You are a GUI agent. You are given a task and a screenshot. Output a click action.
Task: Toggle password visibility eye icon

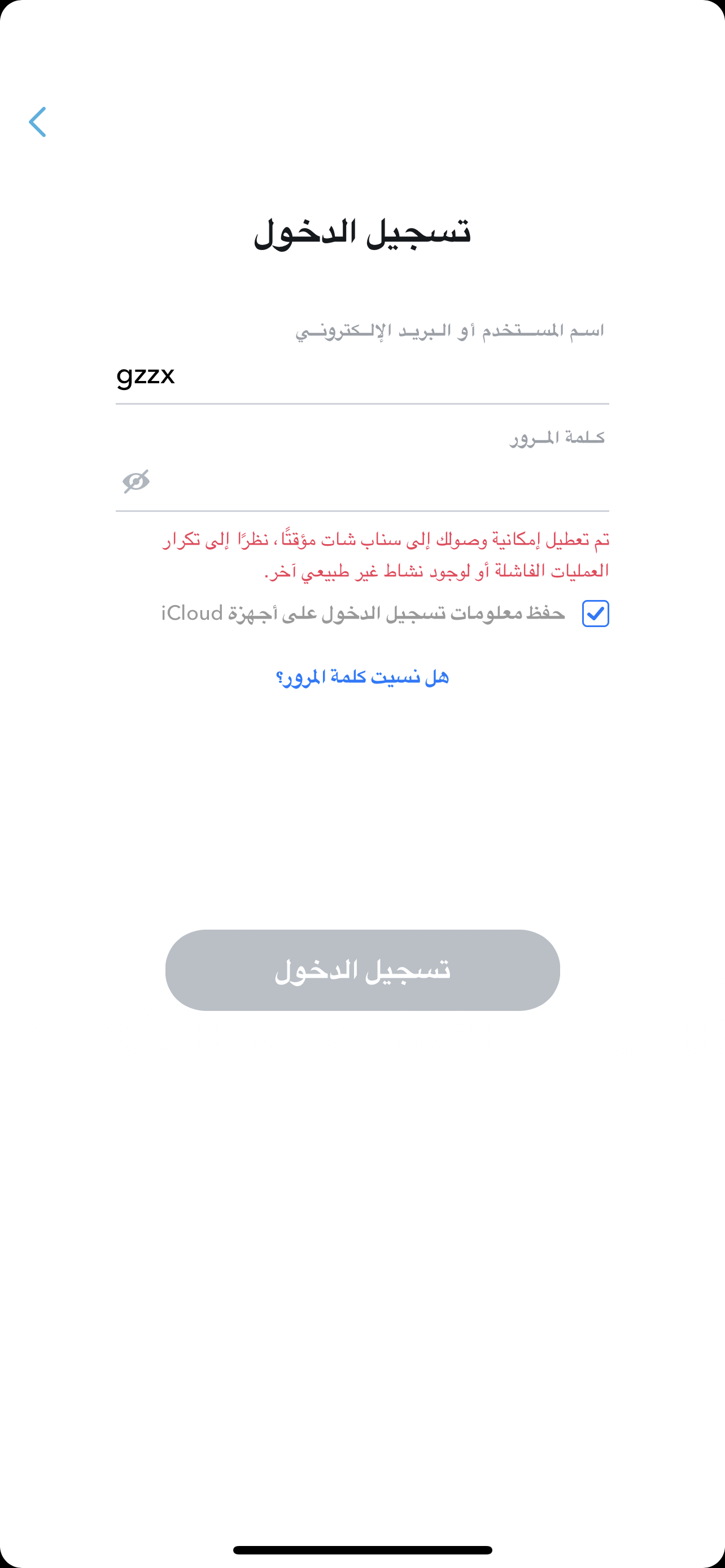click(x=136, y=481)
